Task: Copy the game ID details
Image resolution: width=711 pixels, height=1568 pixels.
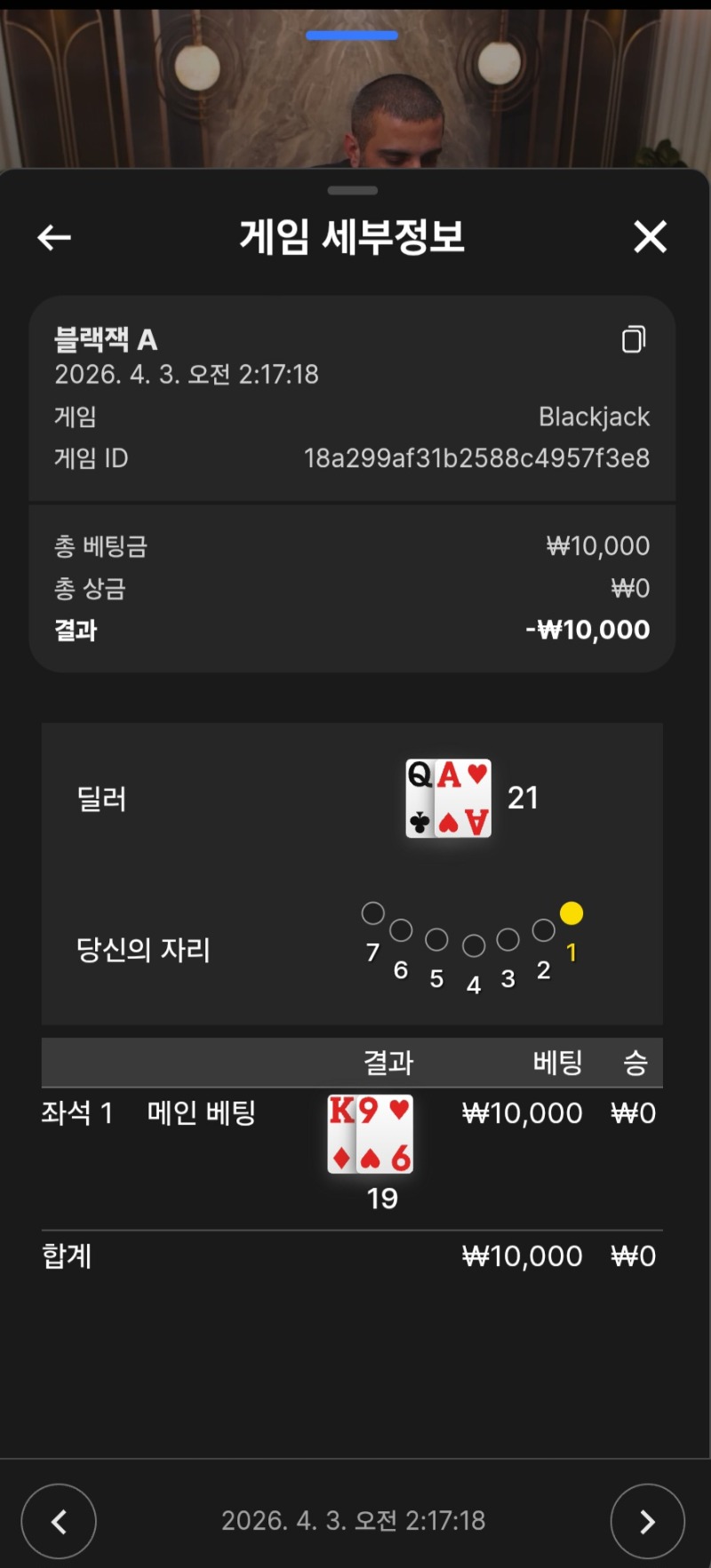Action: (x=633, y=339)
